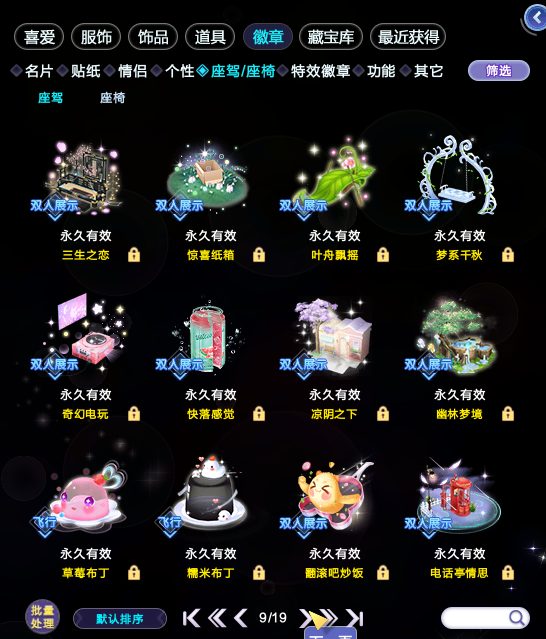Image resolution: width=546 pixels, height=639 pixels.
Task: Switch to the 最近获得 tab
Action: (408, 37)
